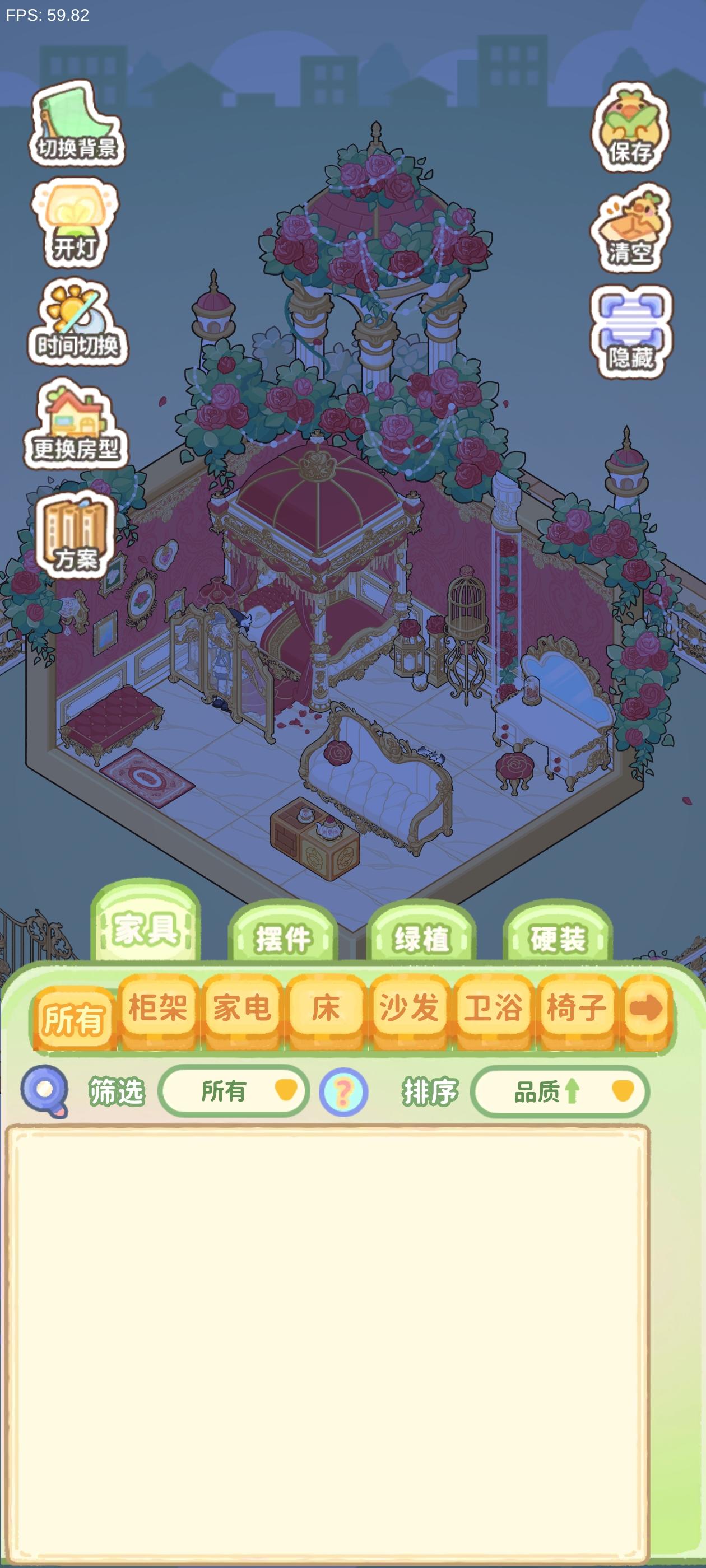Save the room with 保存

(x=630, y=130)
